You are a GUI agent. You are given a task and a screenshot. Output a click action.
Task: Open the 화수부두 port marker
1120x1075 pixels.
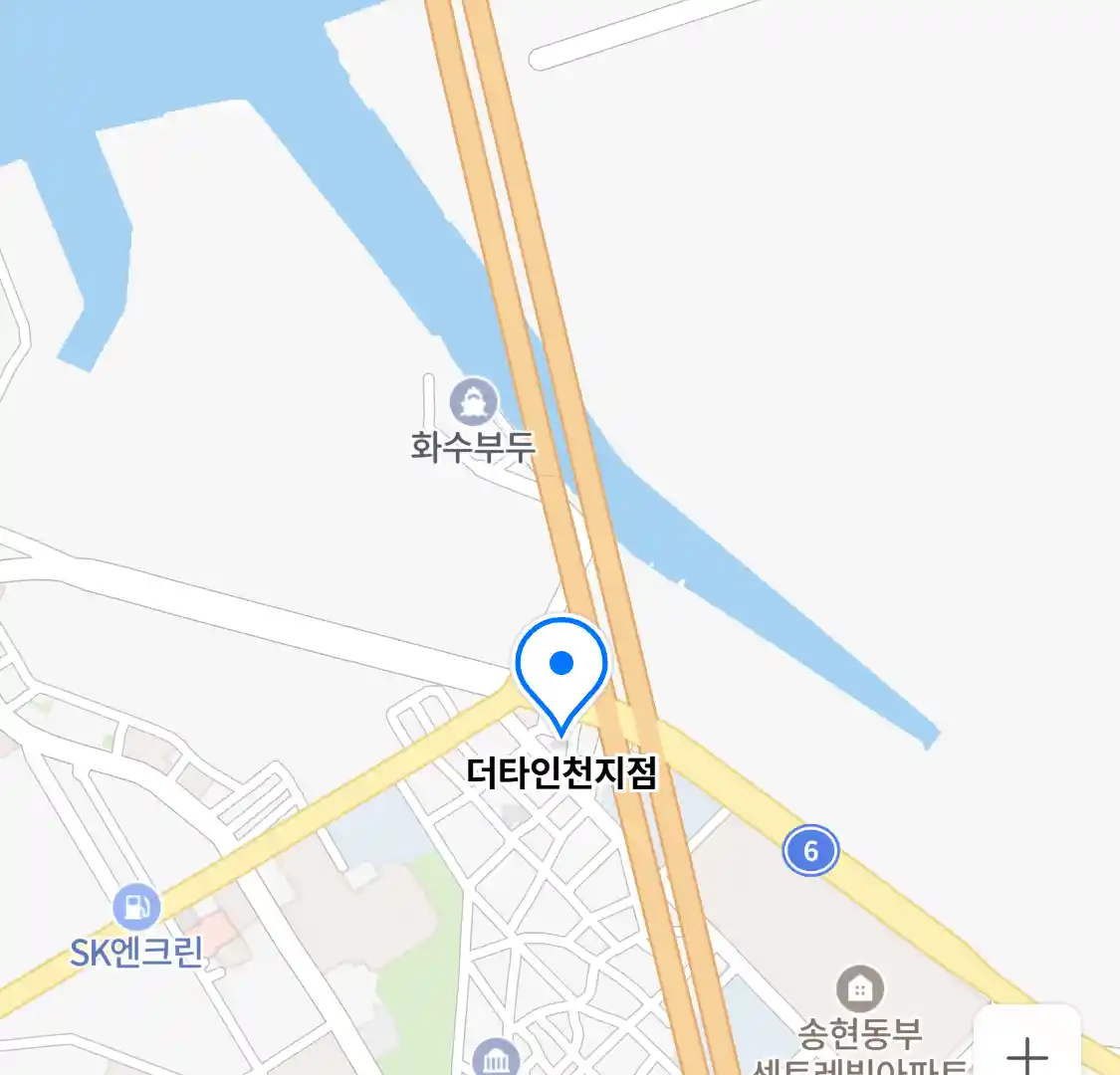(474, 402)
